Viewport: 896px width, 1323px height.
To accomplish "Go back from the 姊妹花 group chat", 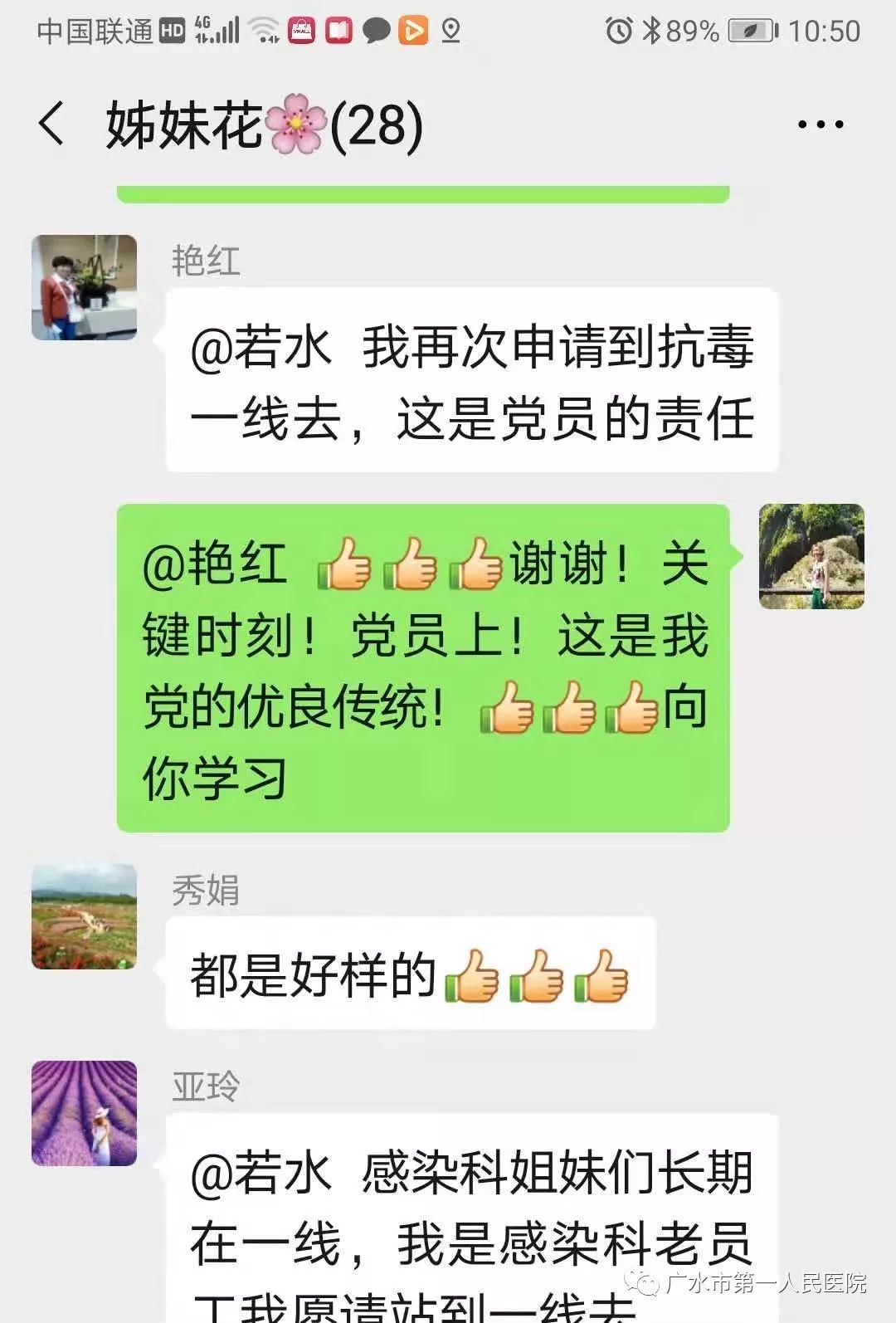I will coord(51,124).
